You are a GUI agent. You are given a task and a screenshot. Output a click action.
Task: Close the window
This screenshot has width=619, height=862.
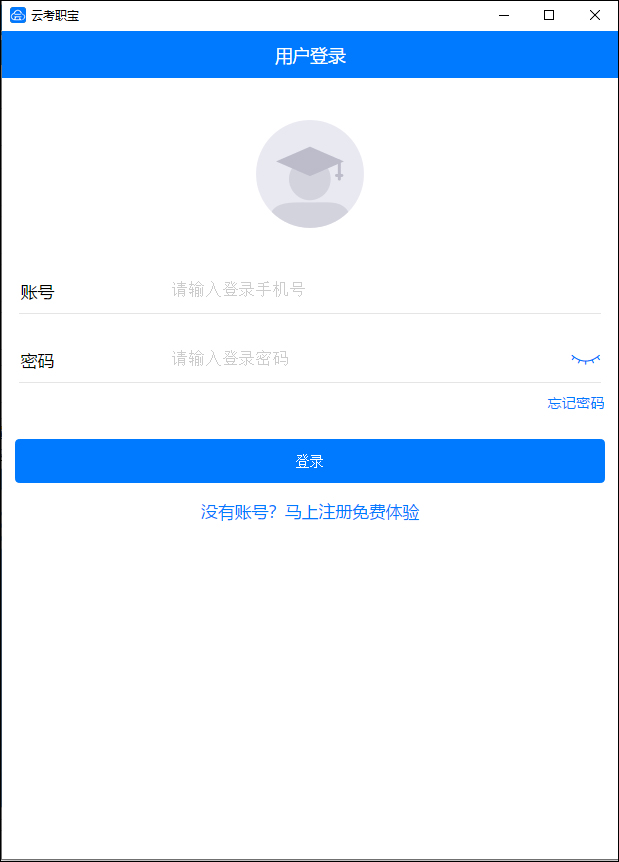(595, 15)
